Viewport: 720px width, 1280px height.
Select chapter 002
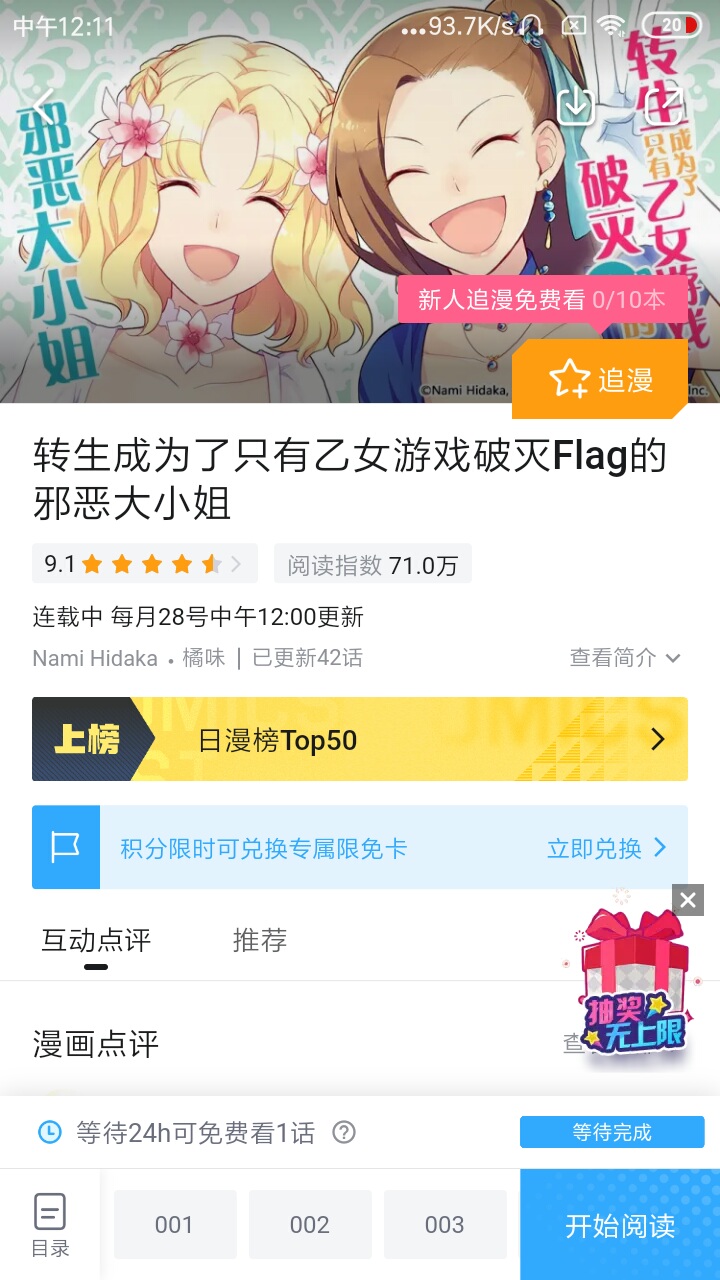(x=310, y=1224)
